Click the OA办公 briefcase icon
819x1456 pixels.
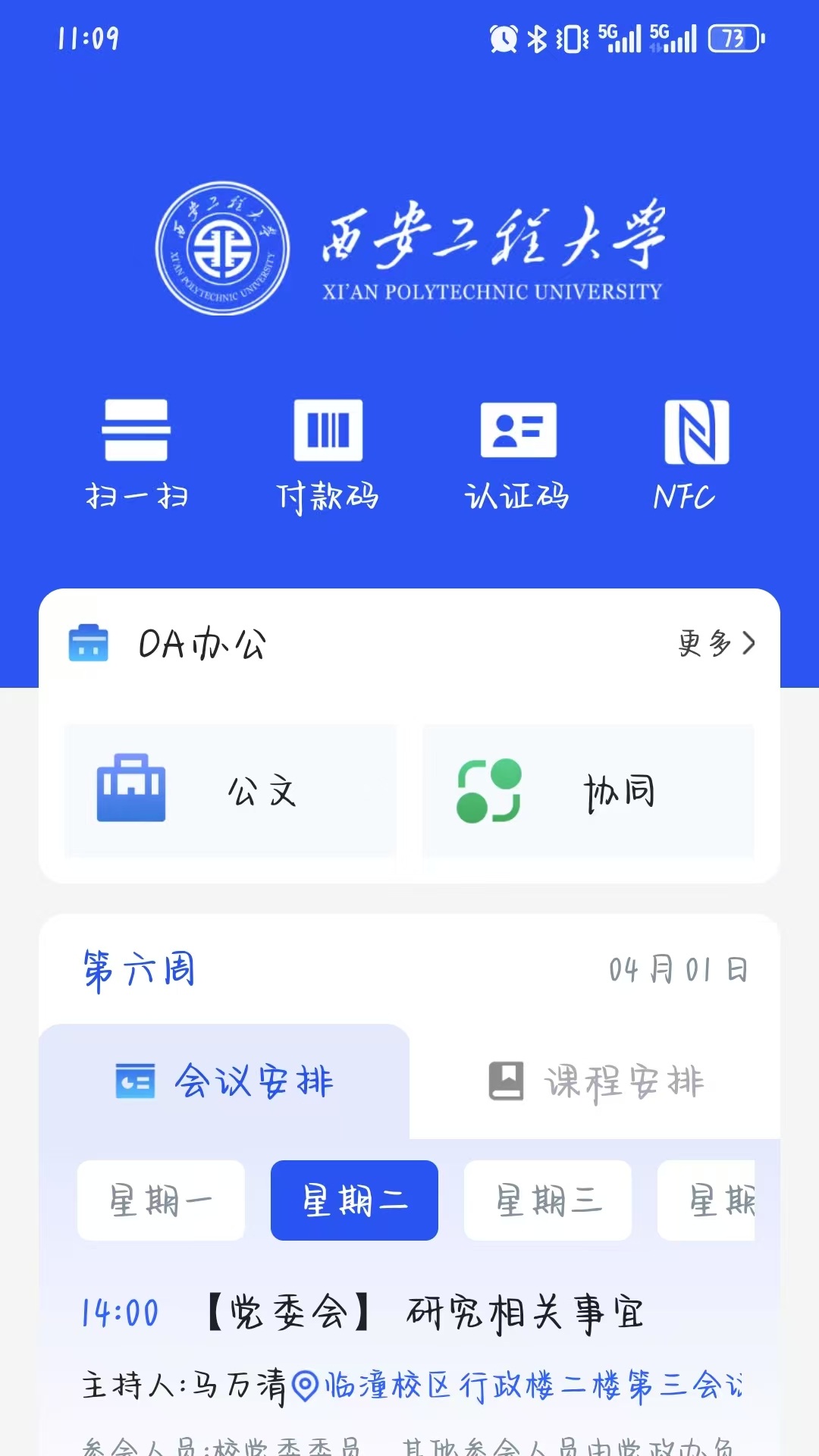click(89, 645)
